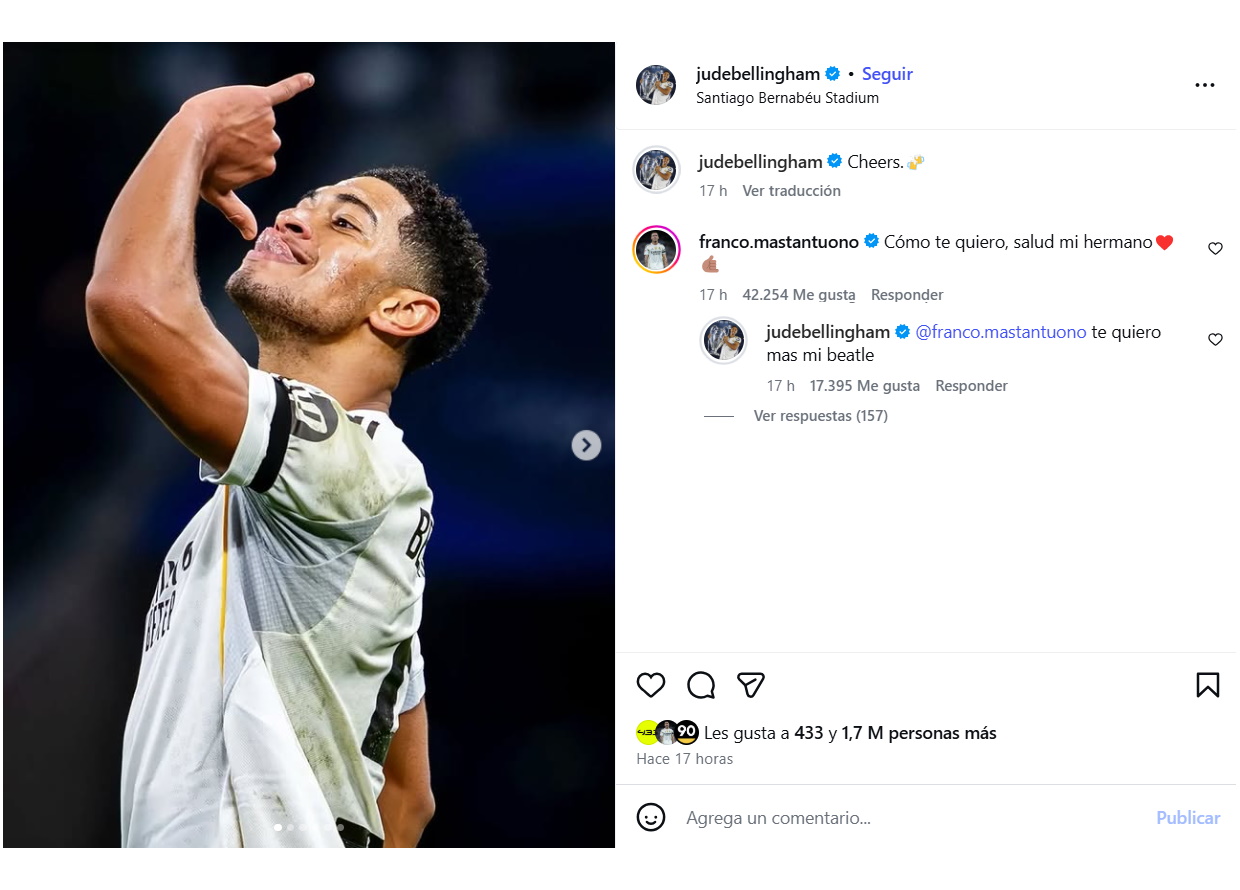The height and width of the screenshot is (890, 1240).
Task: Open franco.mastantuono's profile from his username
Action: [778, 242]
